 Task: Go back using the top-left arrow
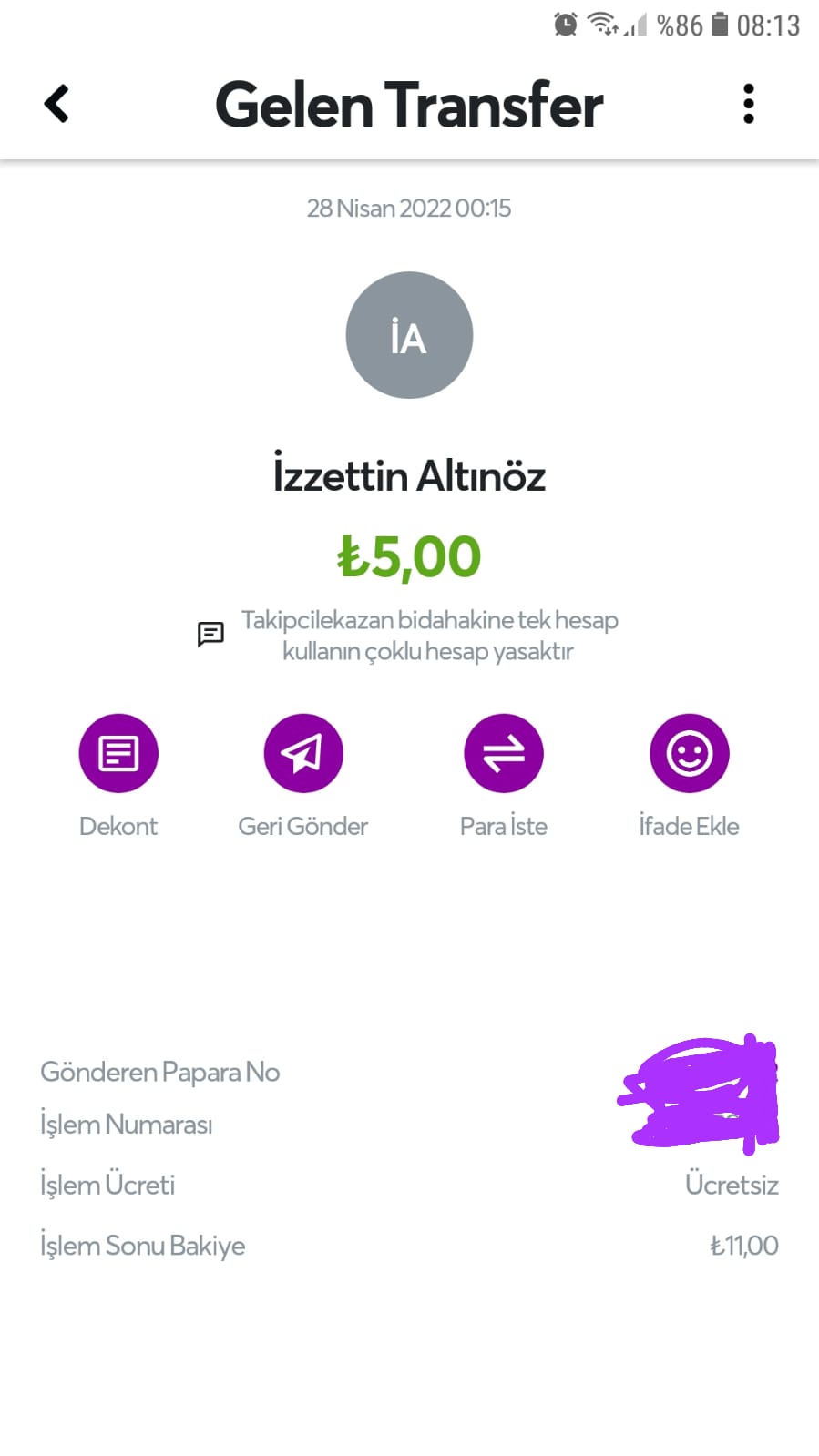(x=56, y=104)
